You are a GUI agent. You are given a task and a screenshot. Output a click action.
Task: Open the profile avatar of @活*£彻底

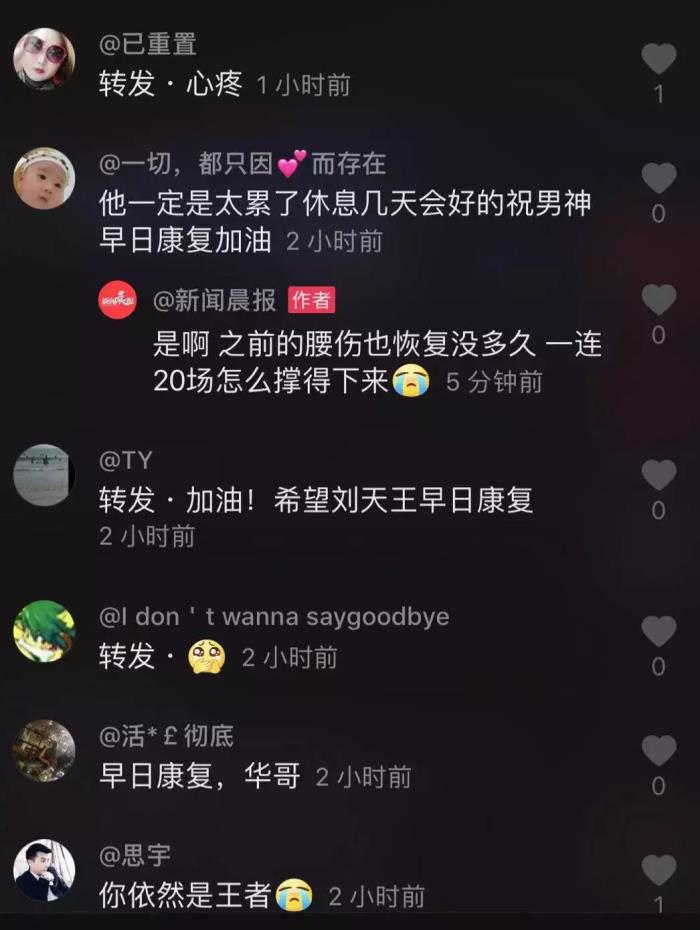tap(44, 751)
